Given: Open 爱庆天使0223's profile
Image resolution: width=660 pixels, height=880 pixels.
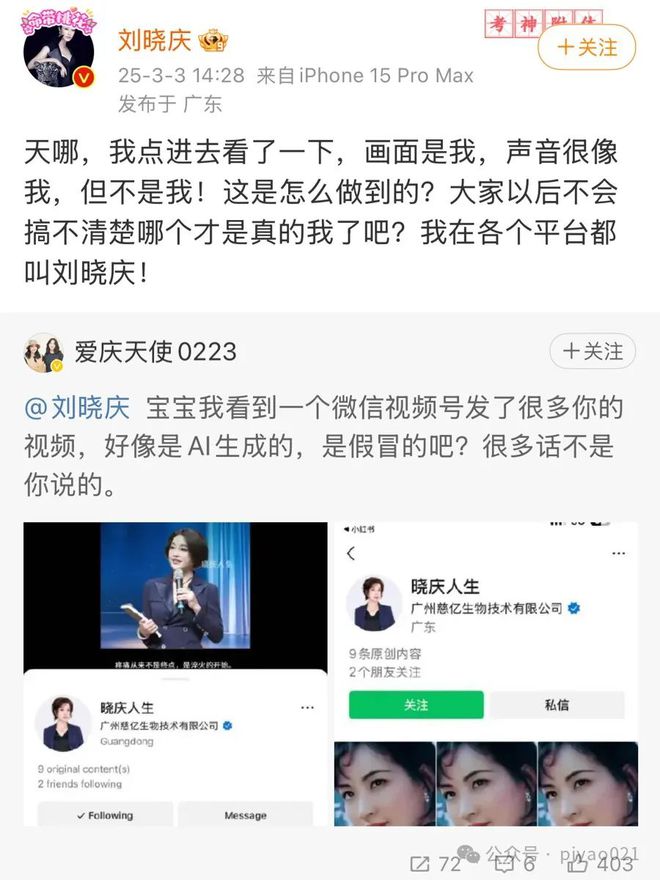Looking at the screenshot, I should 154,351.
